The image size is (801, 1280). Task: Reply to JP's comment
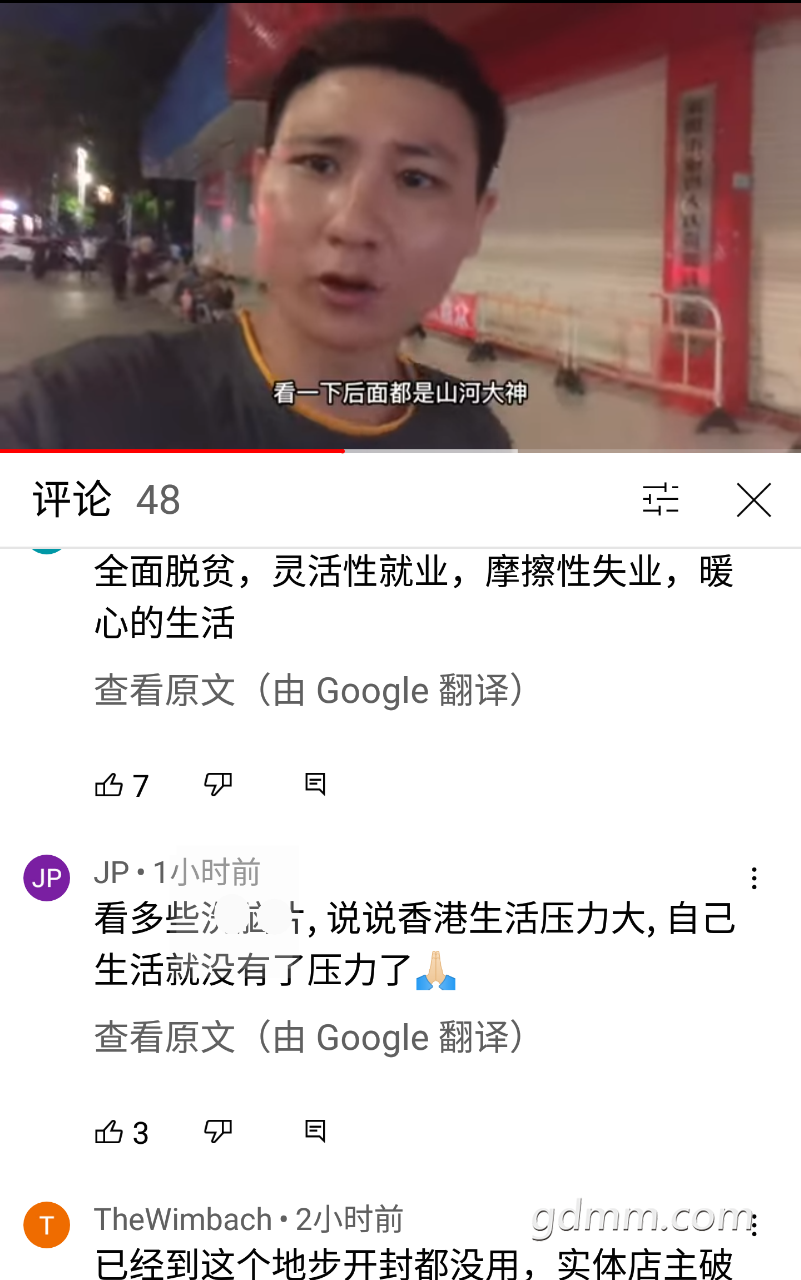tap(315, 1132)
